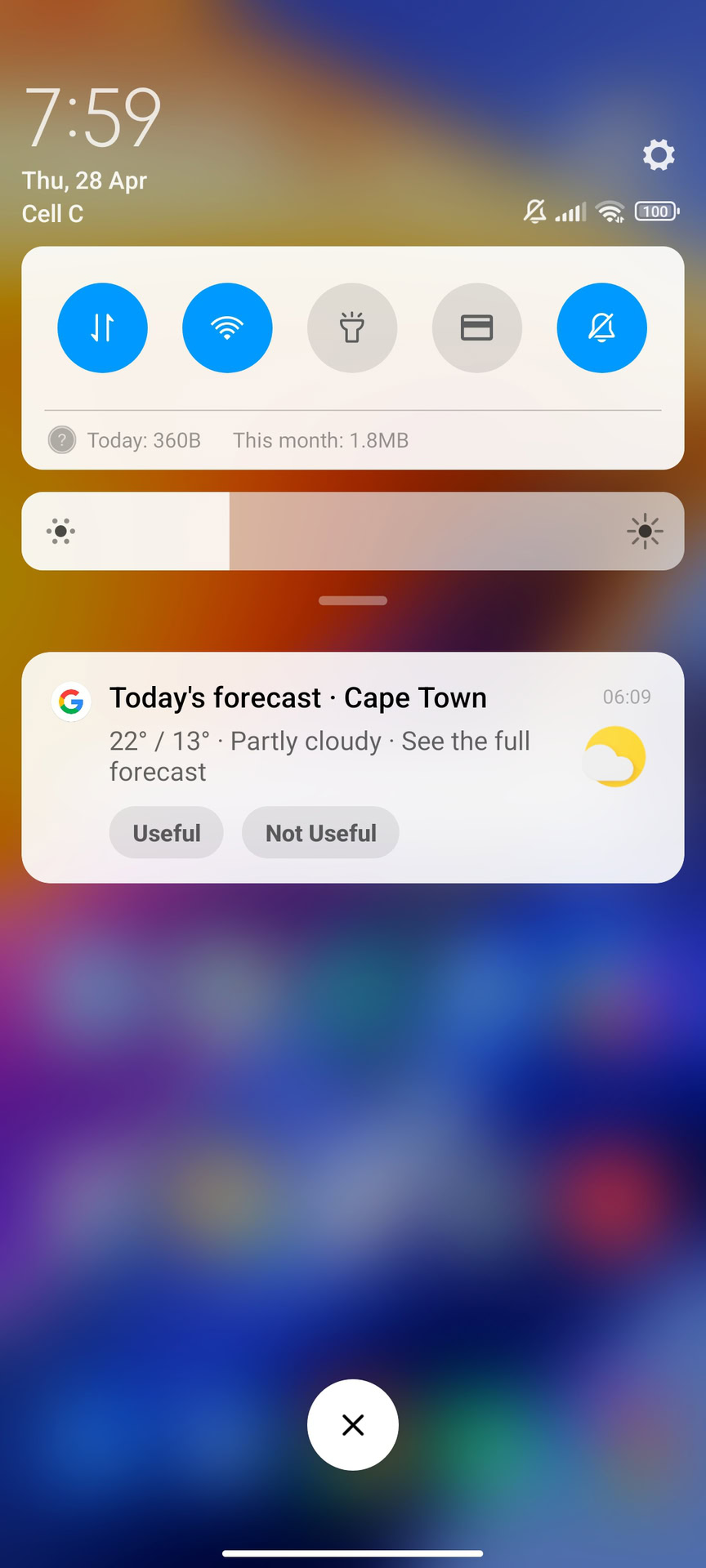Disable the mute bell toggle

601,327
